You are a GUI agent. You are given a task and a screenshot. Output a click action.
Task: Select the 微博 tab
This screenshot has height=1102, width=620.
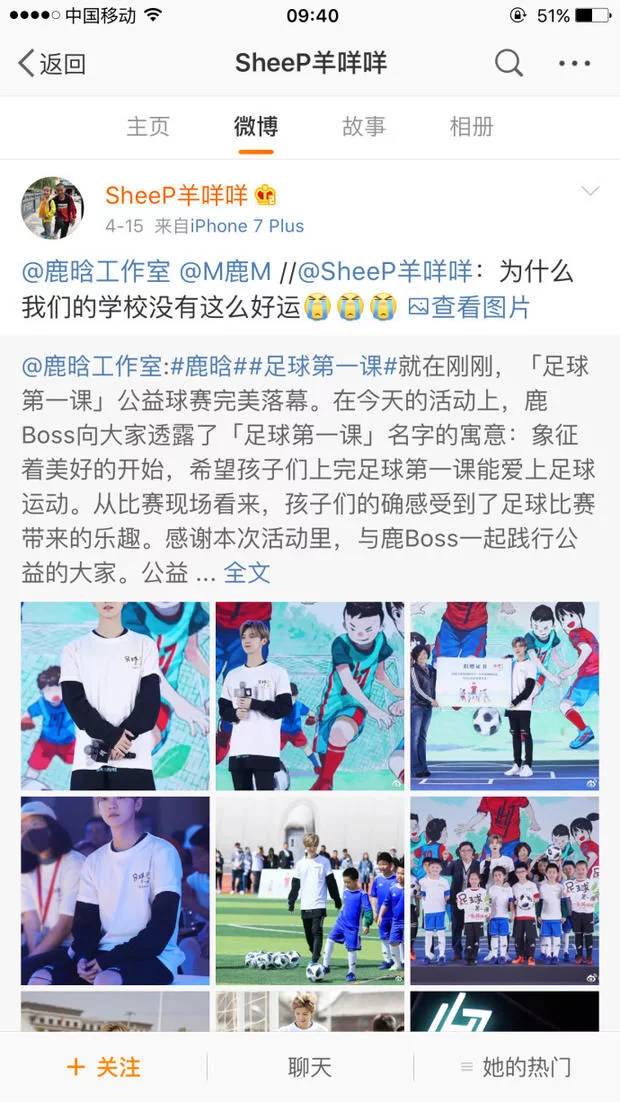tap(256, 126)
